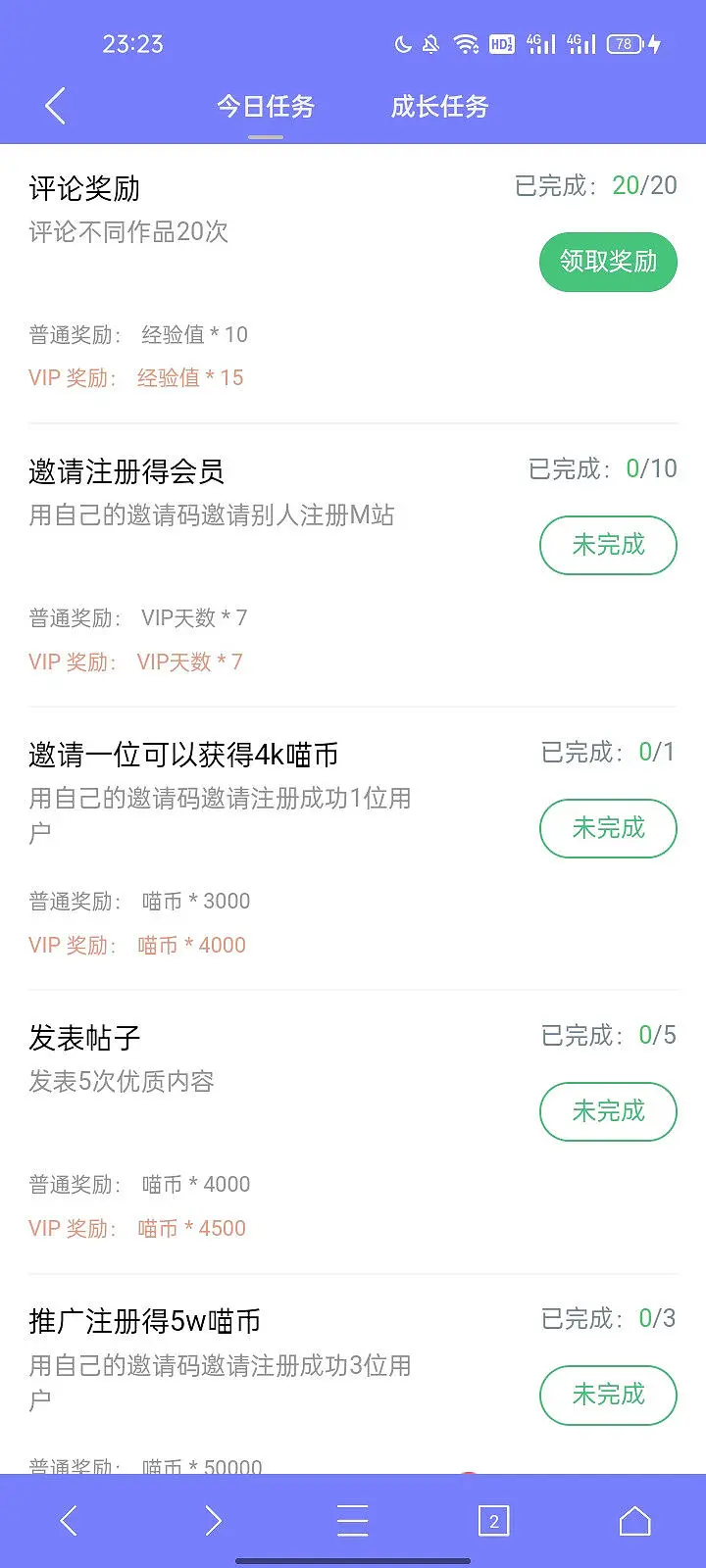Go to the browser home page

point(634,1521)
